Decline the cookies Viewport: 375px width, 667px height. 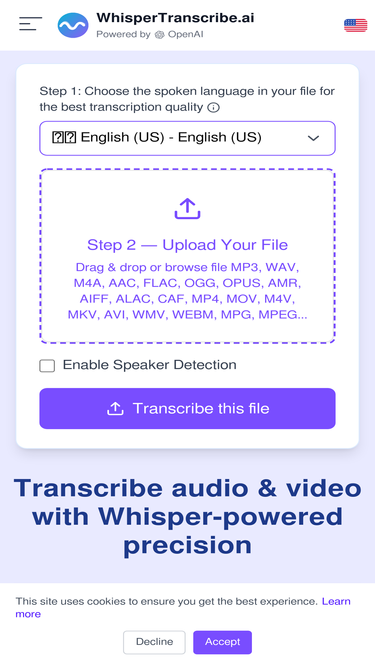[154, 642]
